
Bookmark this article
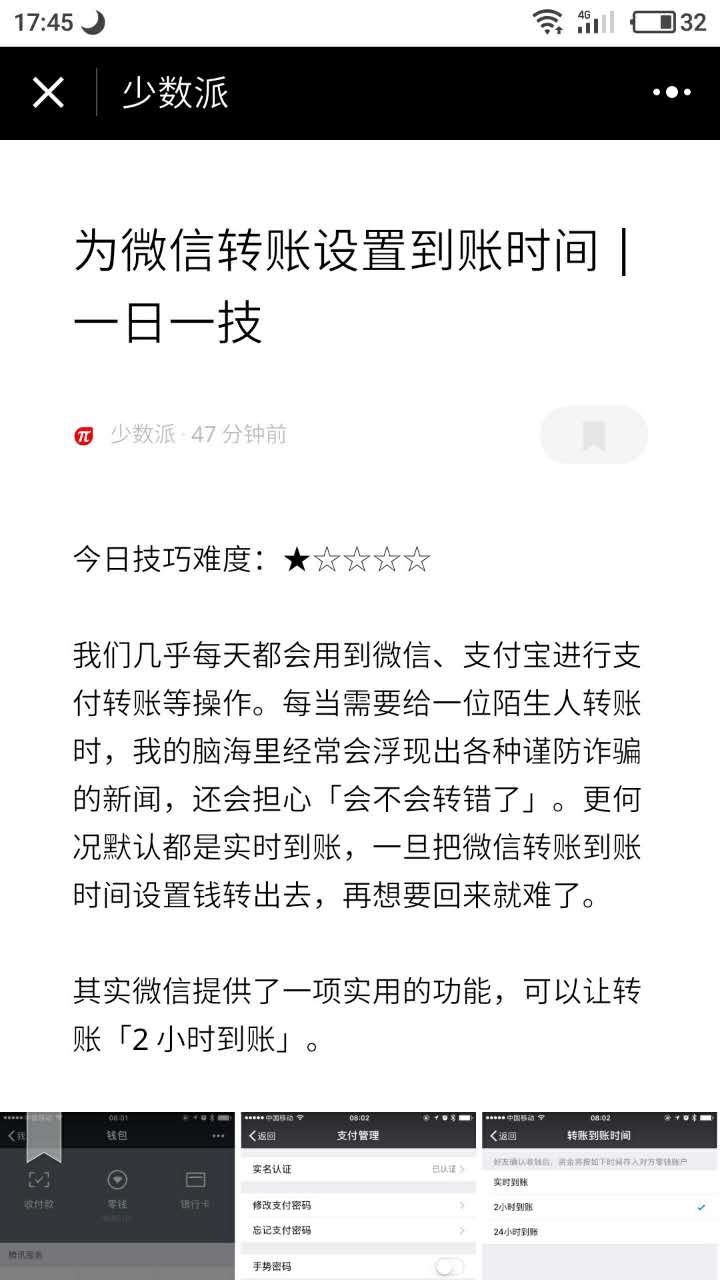pyautogui.click(x=594, y=435)
